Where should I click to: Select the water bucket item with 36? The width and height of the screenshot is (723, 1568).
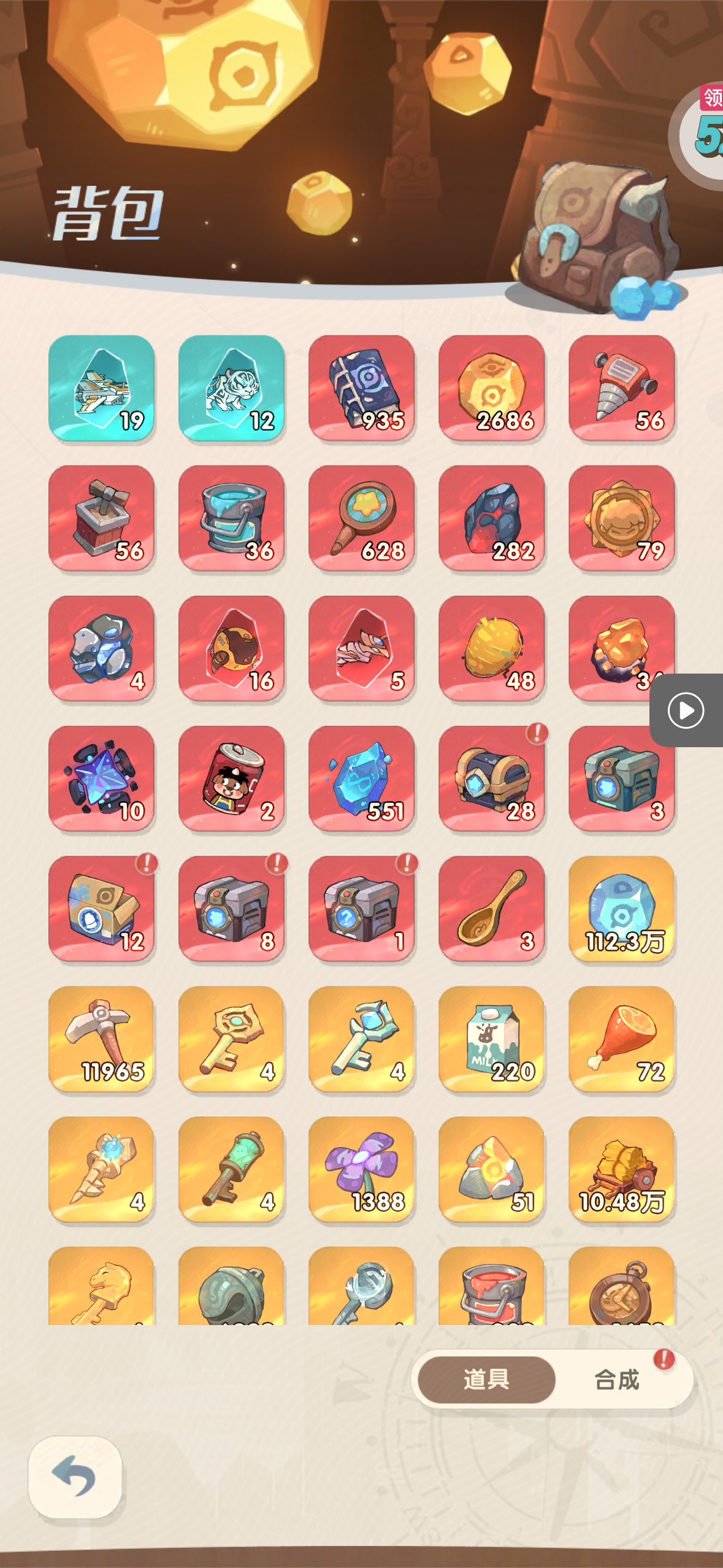[x=231, y=518]
